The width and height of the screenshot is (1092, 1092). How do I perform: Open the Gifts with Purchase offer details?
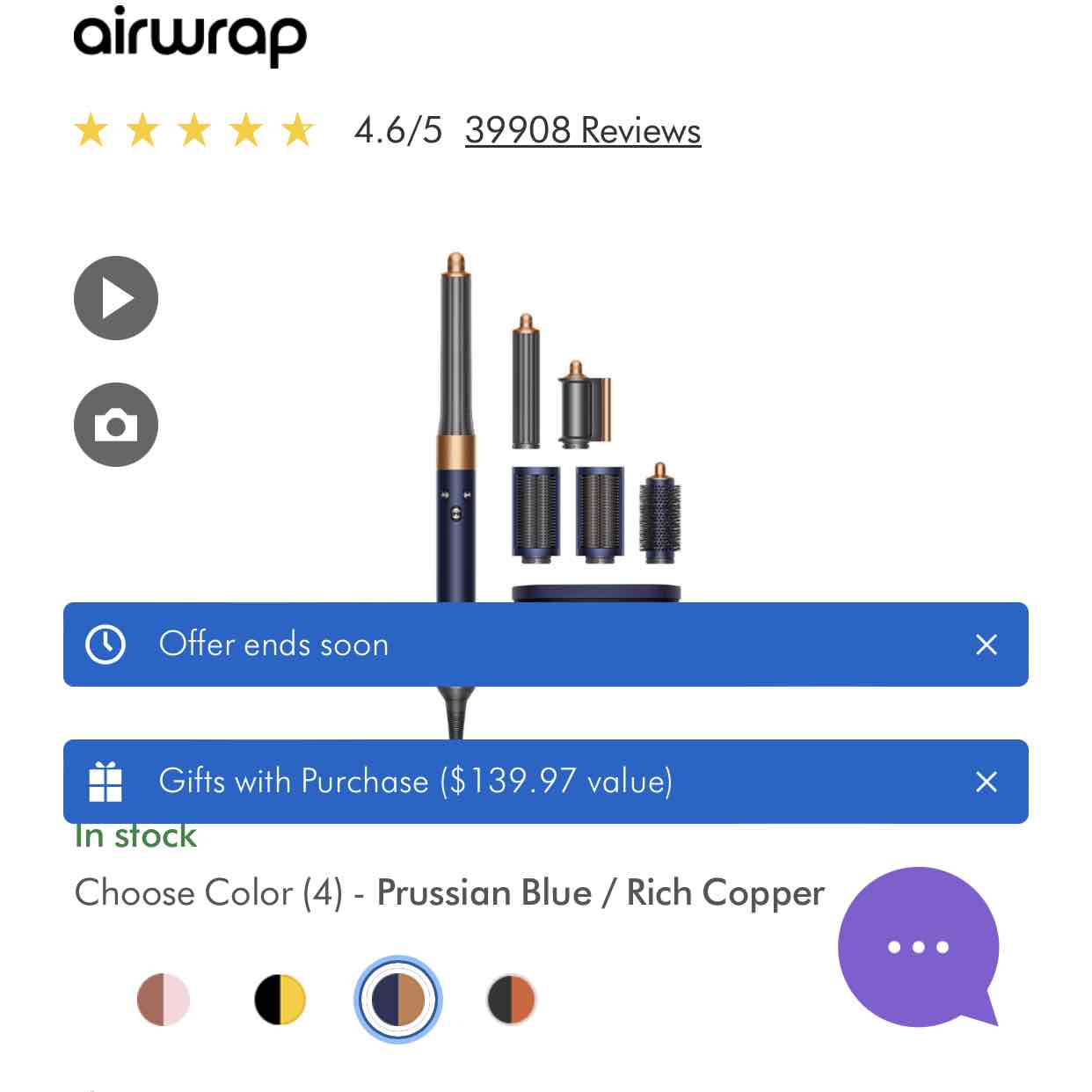pyautogui.click(x=416, y=781)
